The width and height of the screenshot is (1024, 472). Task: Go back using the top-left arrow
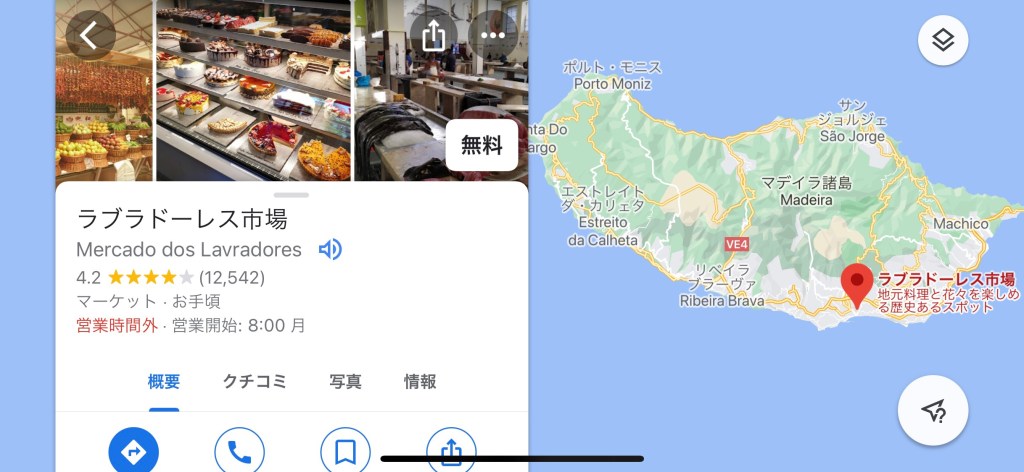pos(90,36)
